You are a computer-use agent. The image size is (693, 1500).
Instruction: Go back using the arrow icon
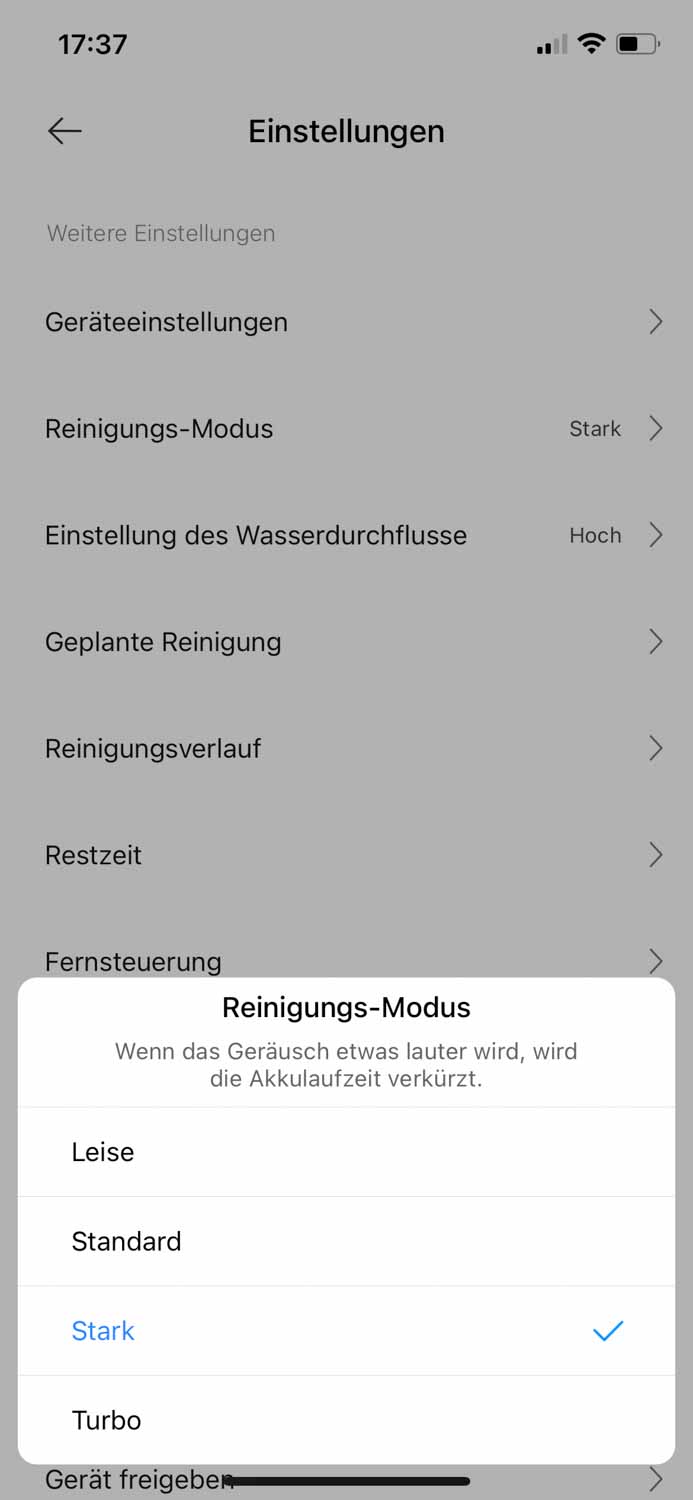[65, 131]
